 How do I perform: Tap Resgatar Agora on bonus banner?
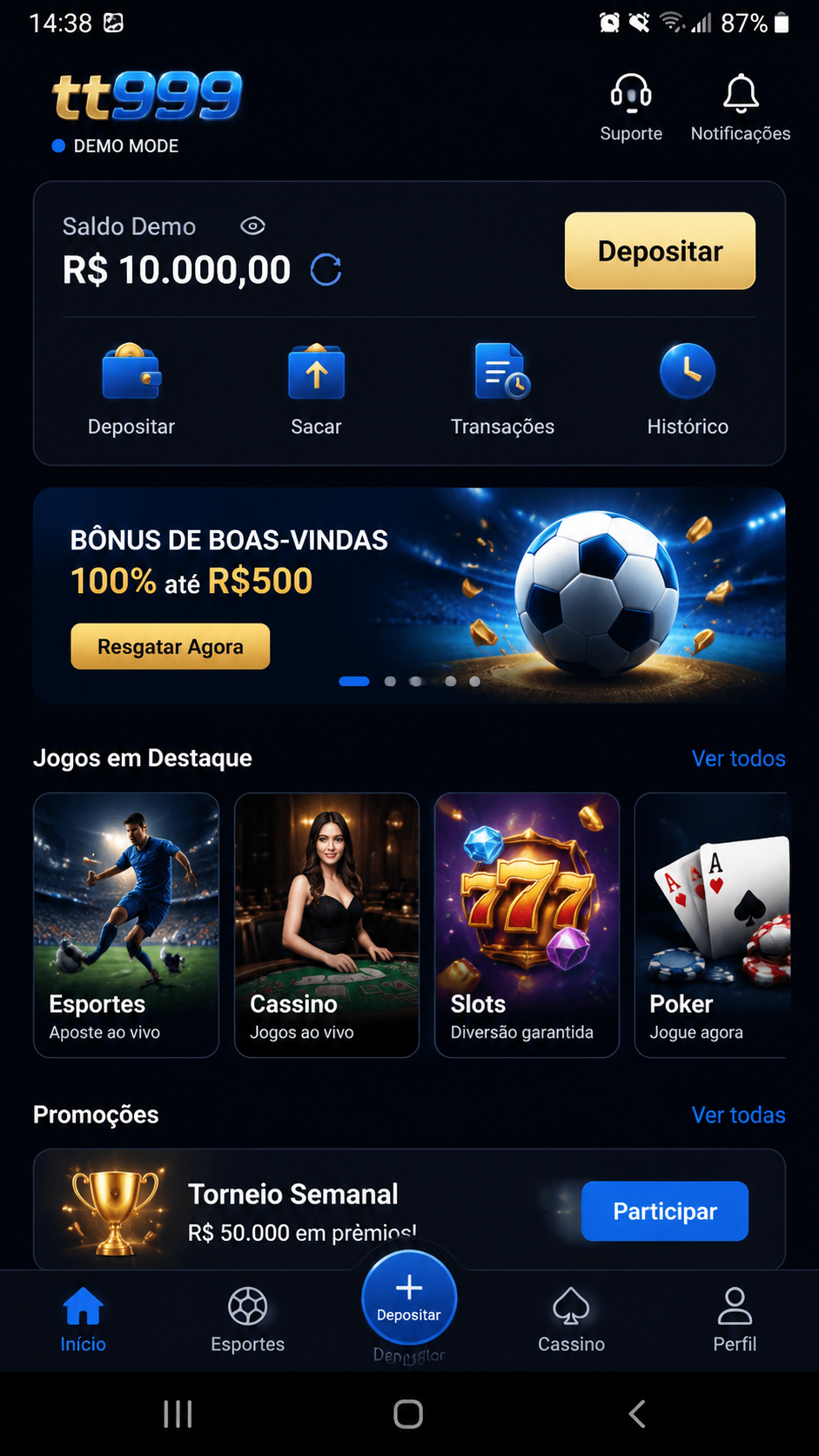coord(170,646)
